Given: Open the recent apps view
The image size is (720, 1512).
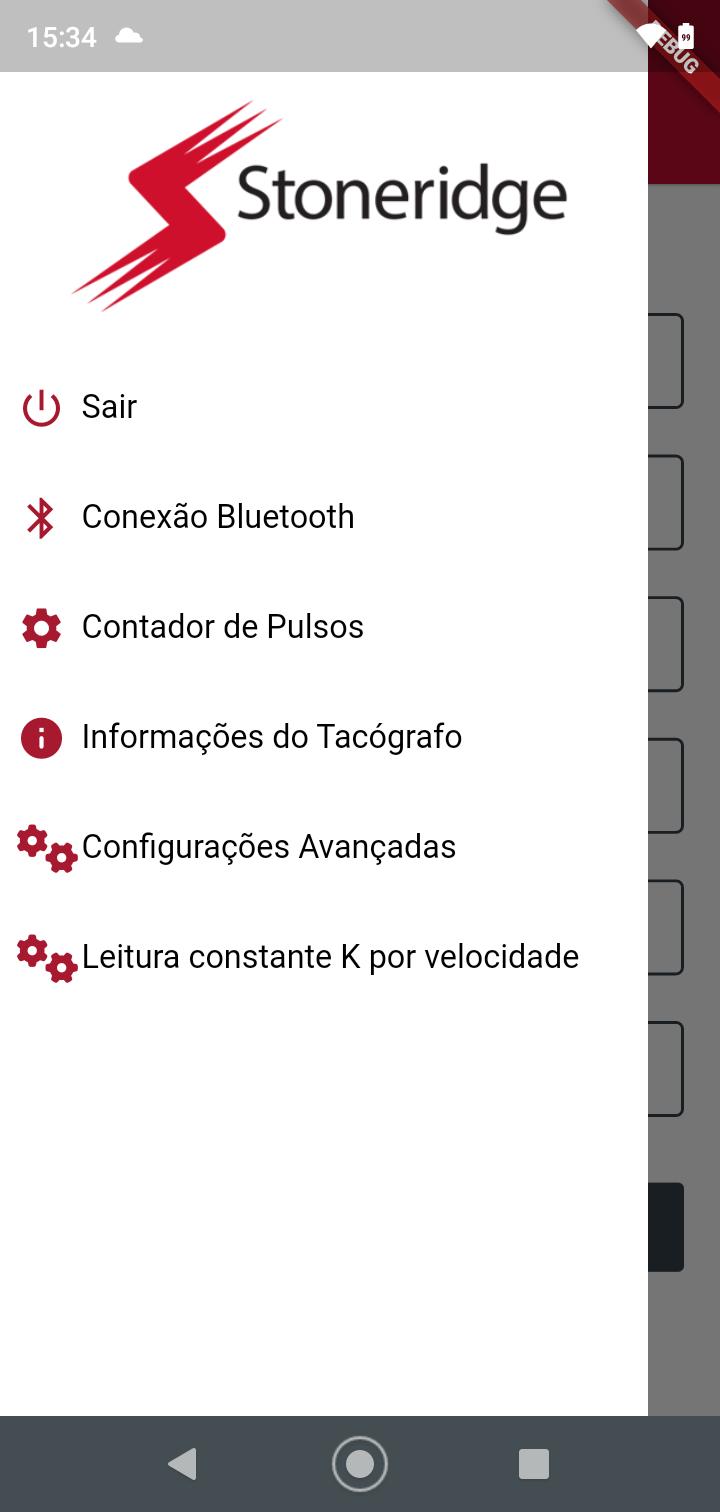Looking at the screenshot, I should (534, 1464).
